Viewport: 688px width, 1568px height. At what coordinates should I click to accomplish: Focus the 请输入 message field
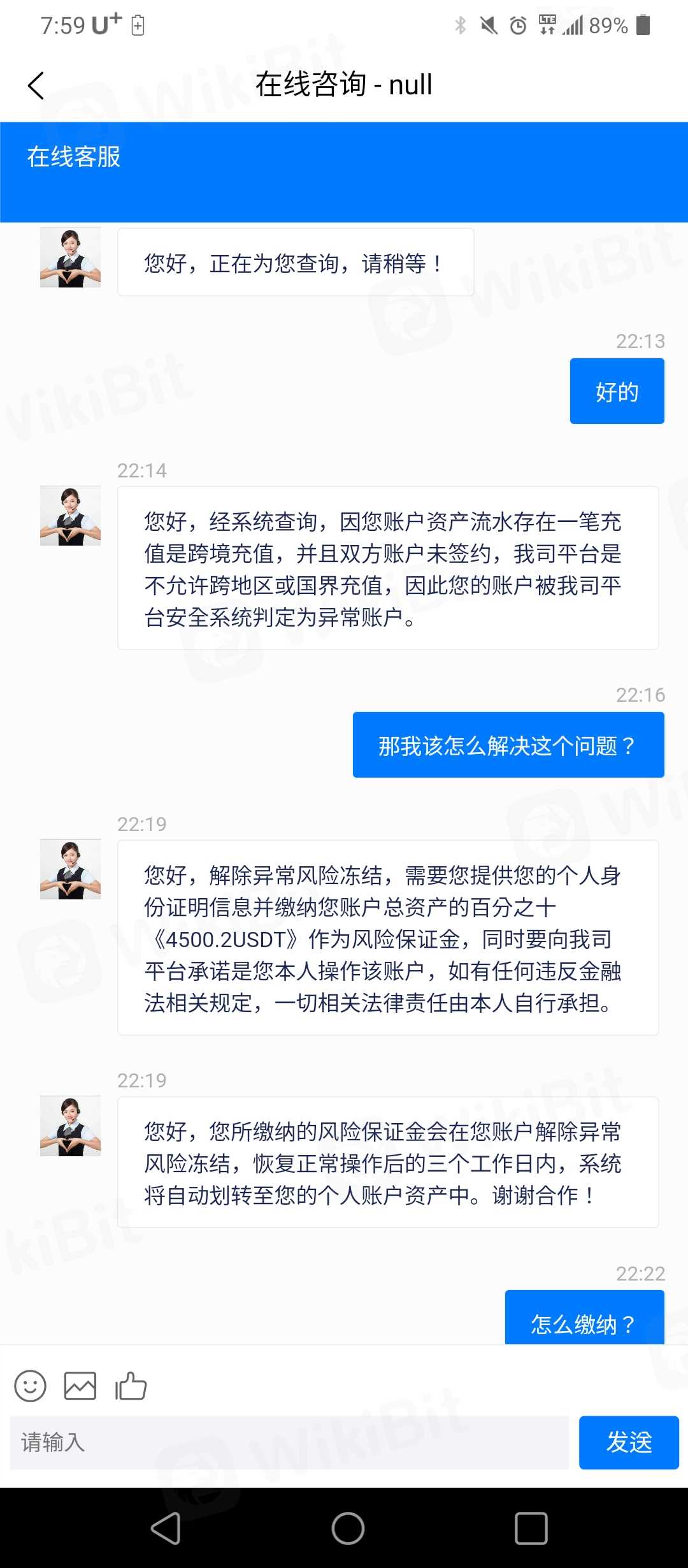[289, 1442]
